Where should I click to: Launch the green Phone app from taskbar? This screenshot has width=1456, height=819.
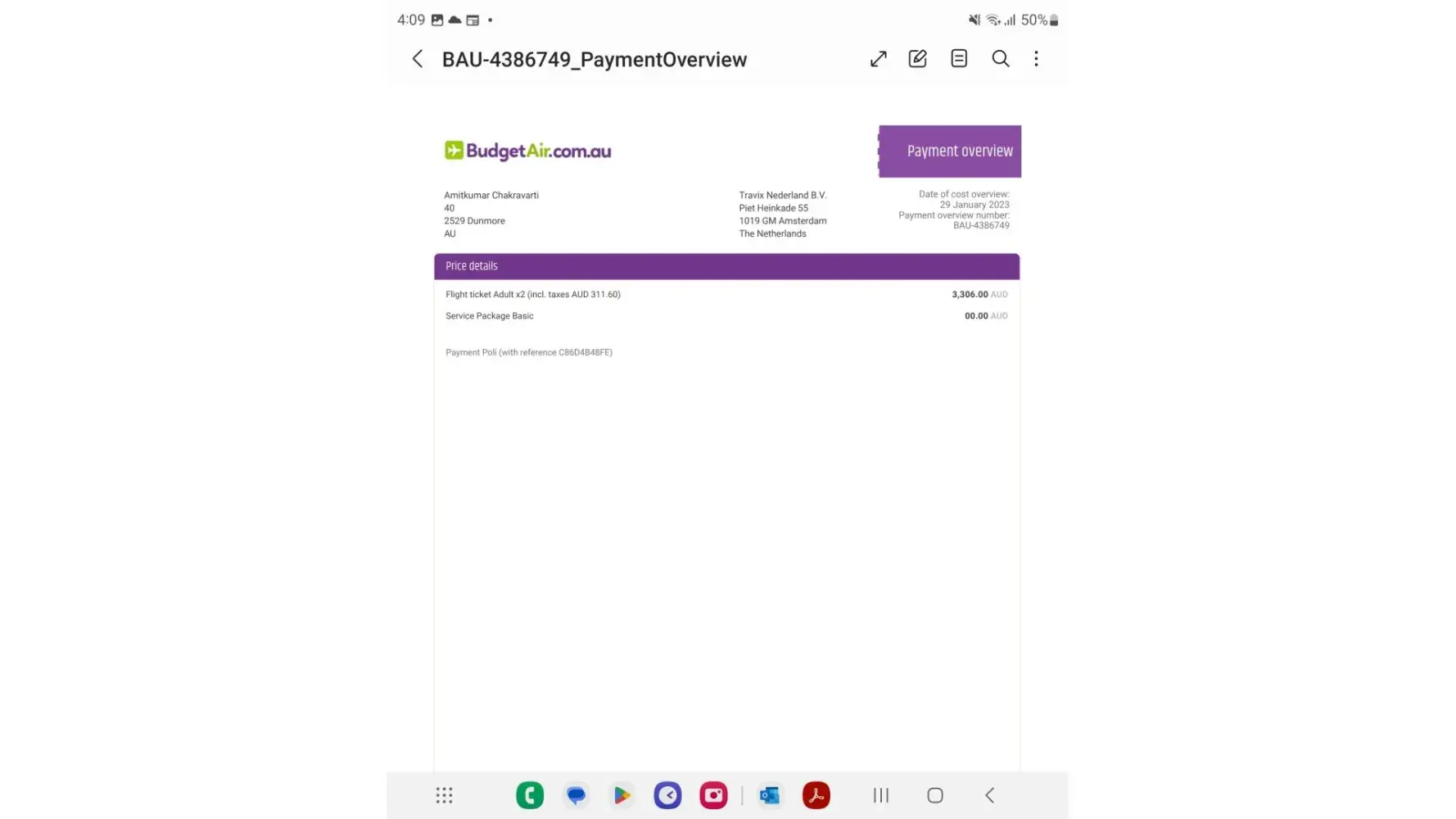[x=530, y=795]
